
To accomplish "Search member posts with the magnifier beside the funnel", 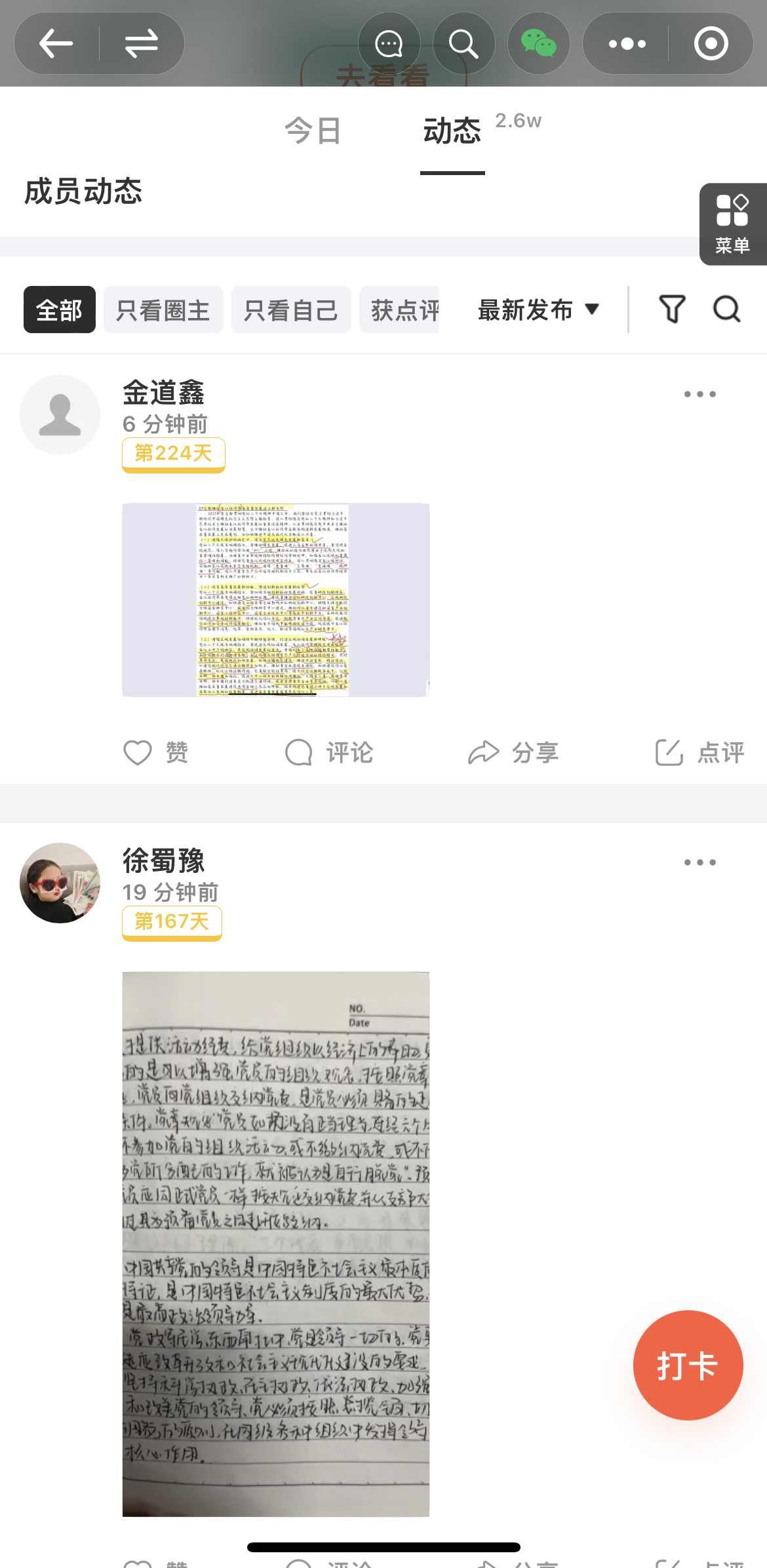I will pos(726,309).
